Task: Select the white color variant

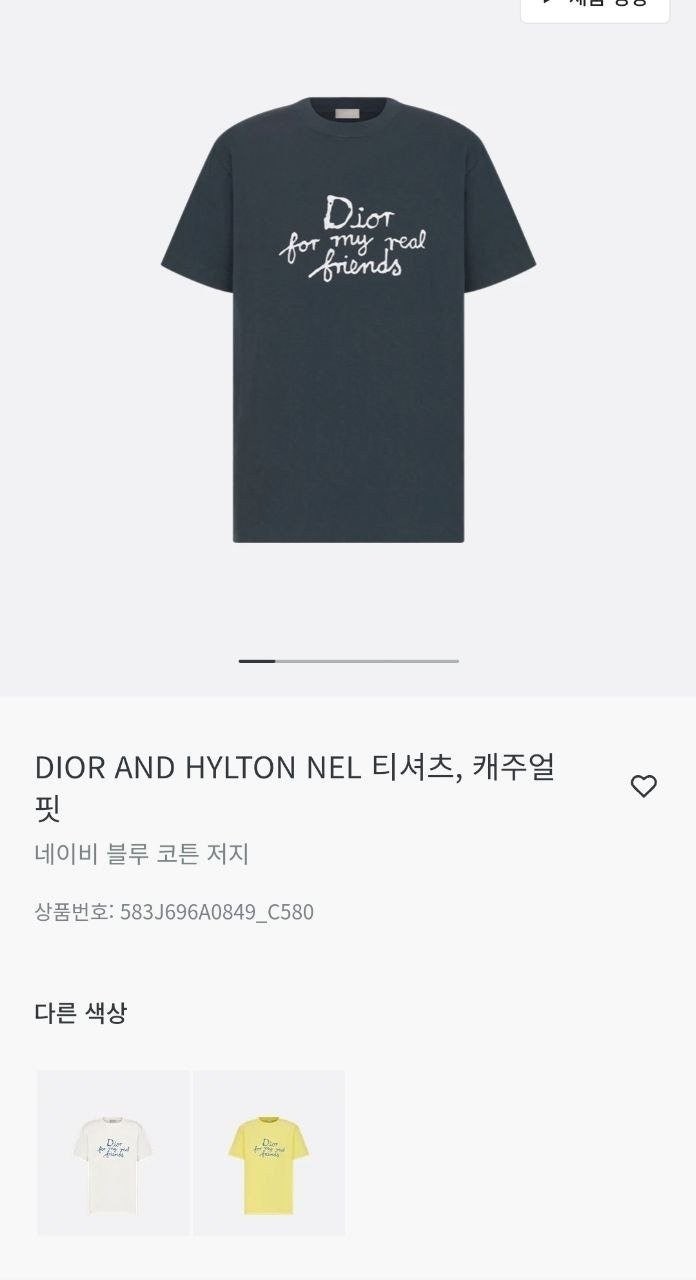Action: point(113,1152)
